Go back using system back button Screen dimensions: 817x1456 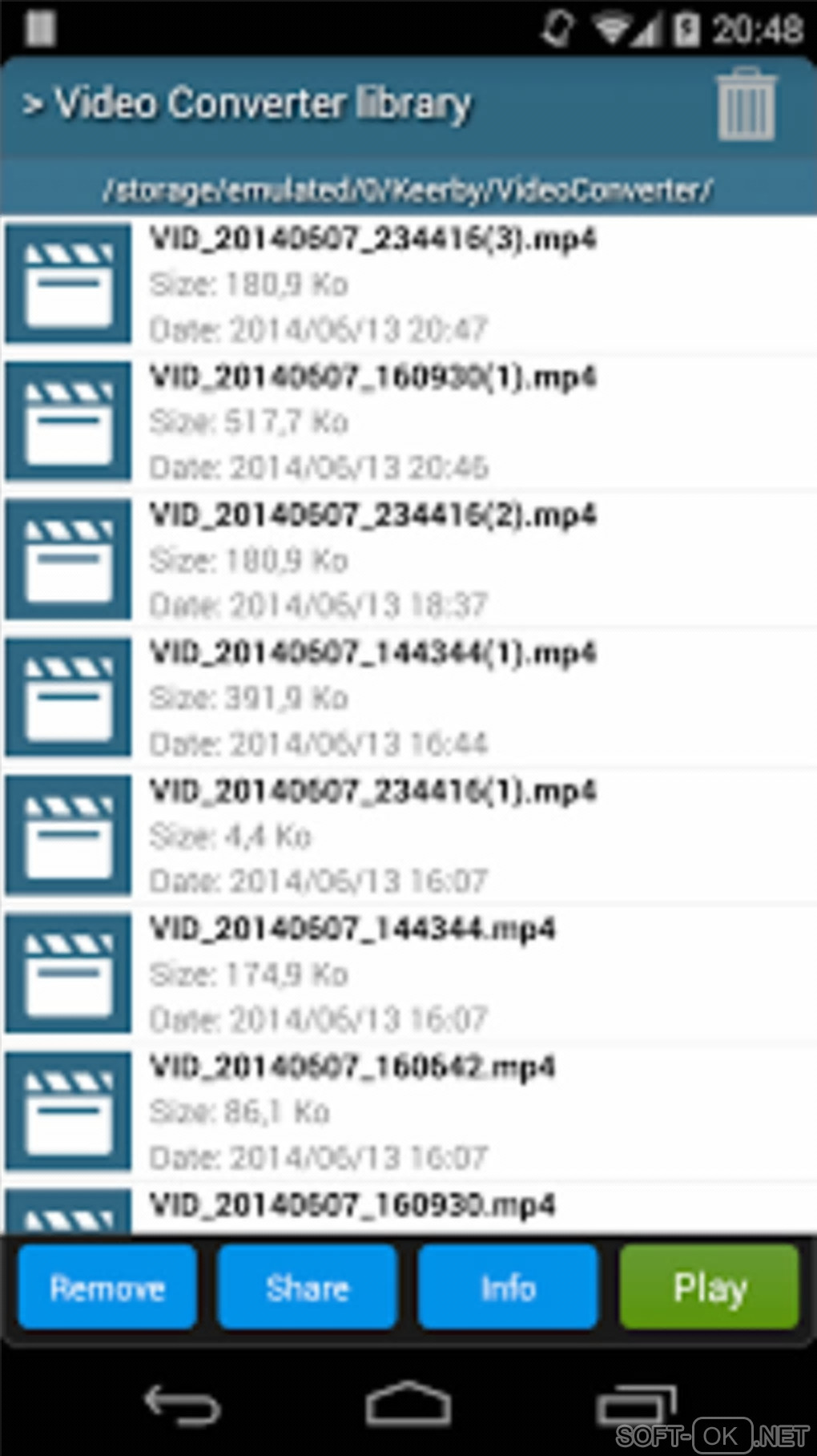click(x=182, y=1405)
